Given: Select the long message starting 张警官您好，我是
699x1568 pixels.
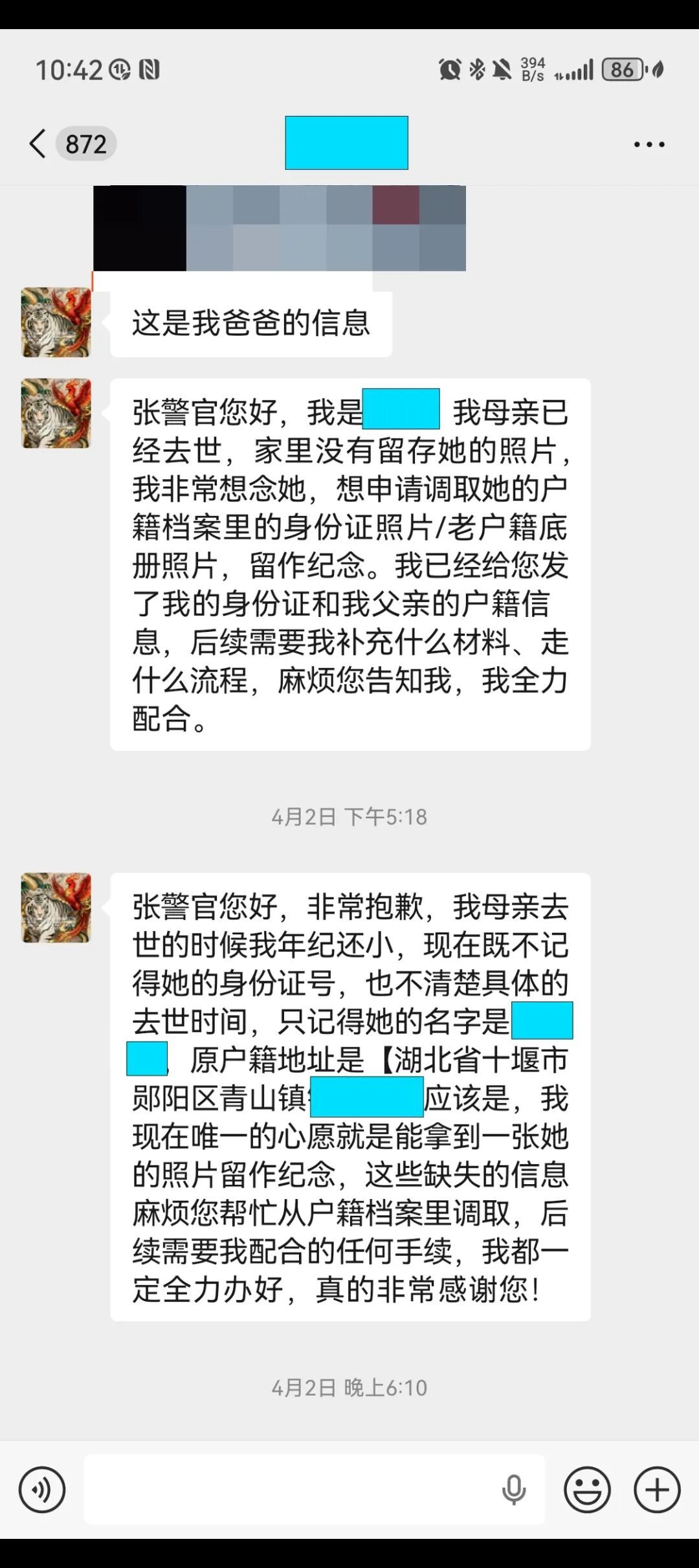Looking at the screenshot, I should click(349, 563).
